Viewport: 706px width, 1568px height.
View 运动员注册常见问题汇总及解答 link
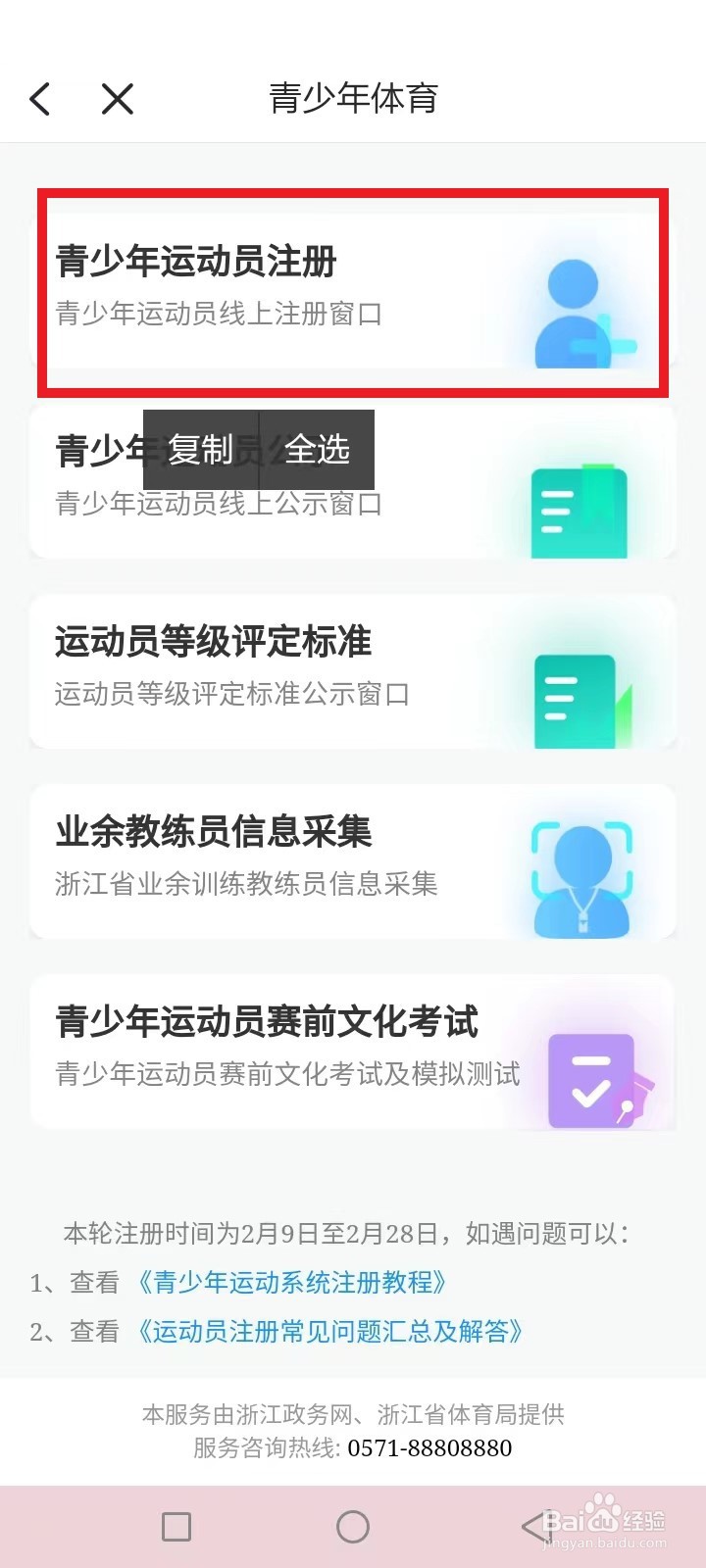(x=331, y=1331)
